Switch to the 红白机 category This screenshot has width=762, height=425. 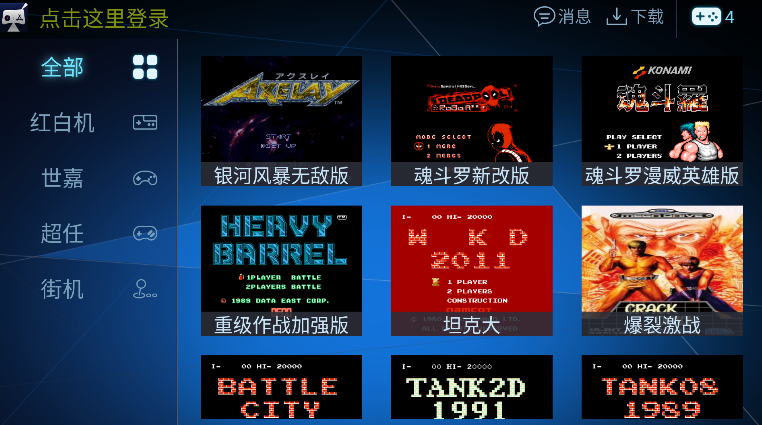(62, 122)
